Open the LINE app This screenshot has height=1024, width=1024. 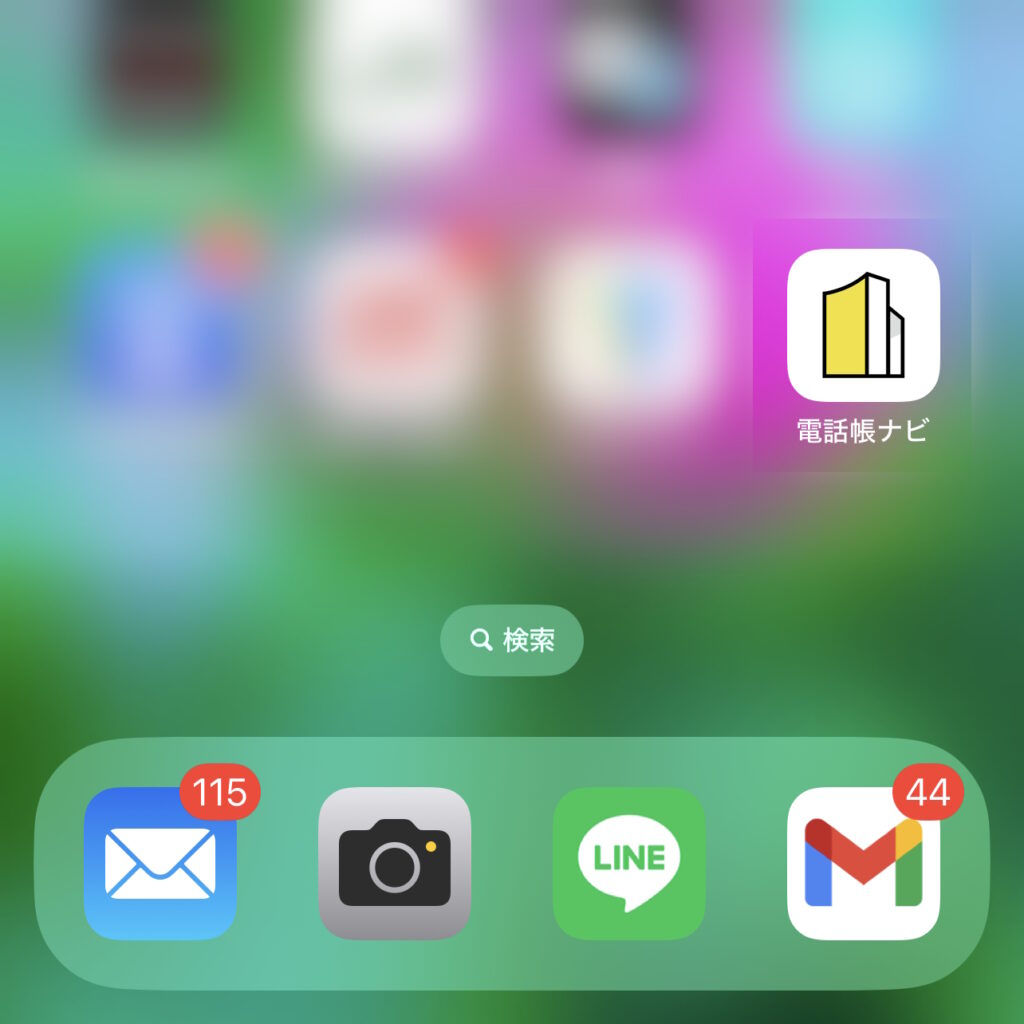628,863
